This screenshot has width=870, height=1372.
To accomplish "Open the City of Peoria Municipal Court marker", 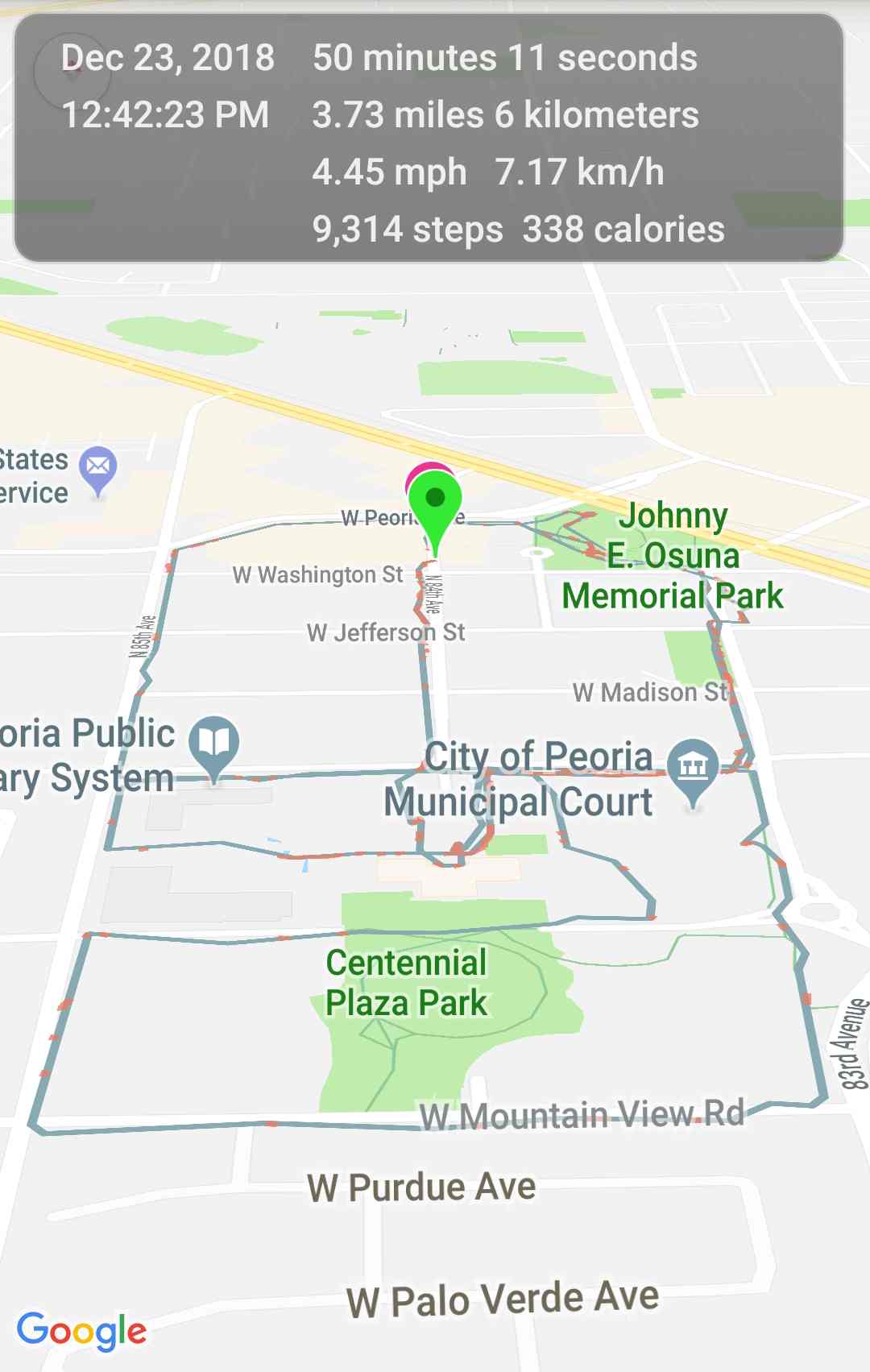I will point(693,766).
